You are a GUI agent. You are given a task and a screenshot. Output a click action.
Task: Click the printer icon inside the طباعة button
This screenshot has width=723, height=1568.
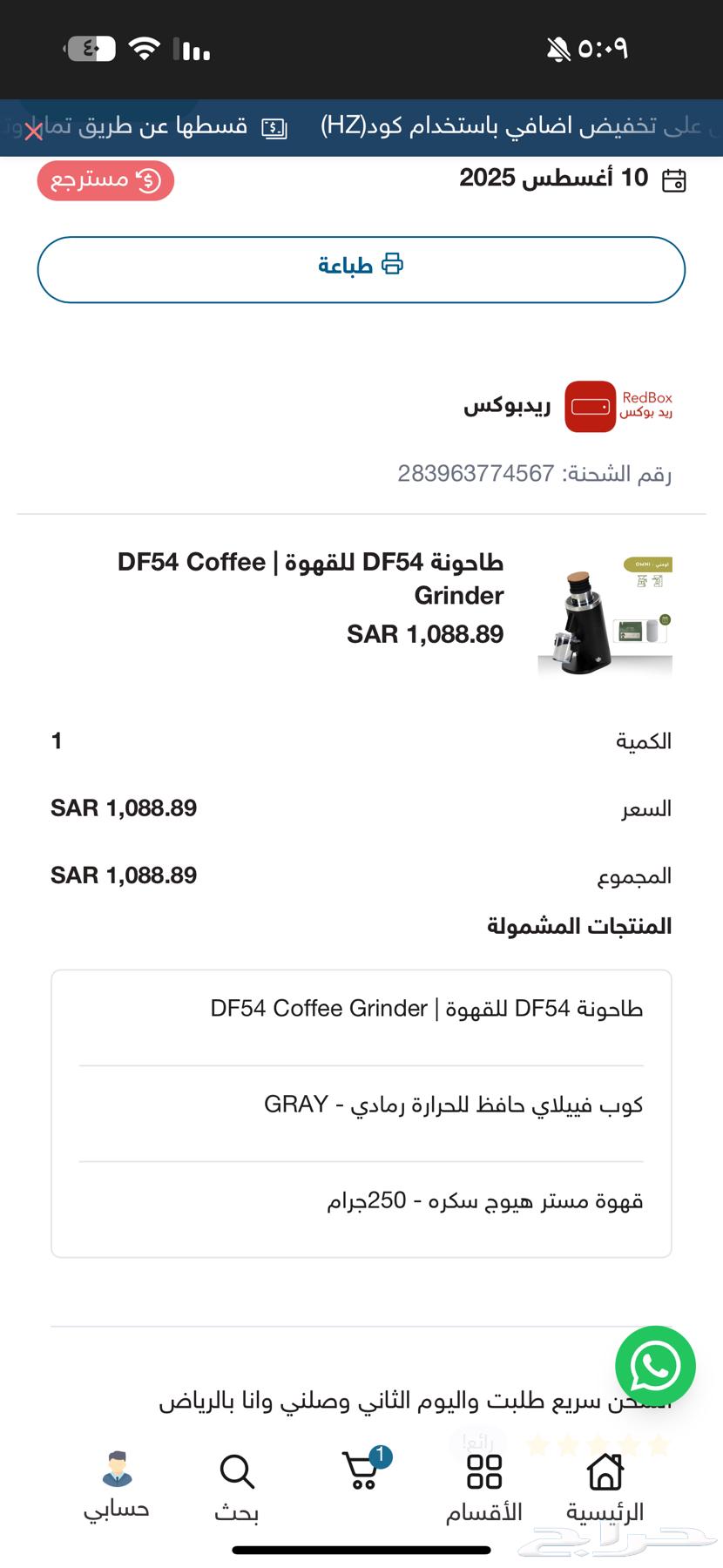click(395, 263)
